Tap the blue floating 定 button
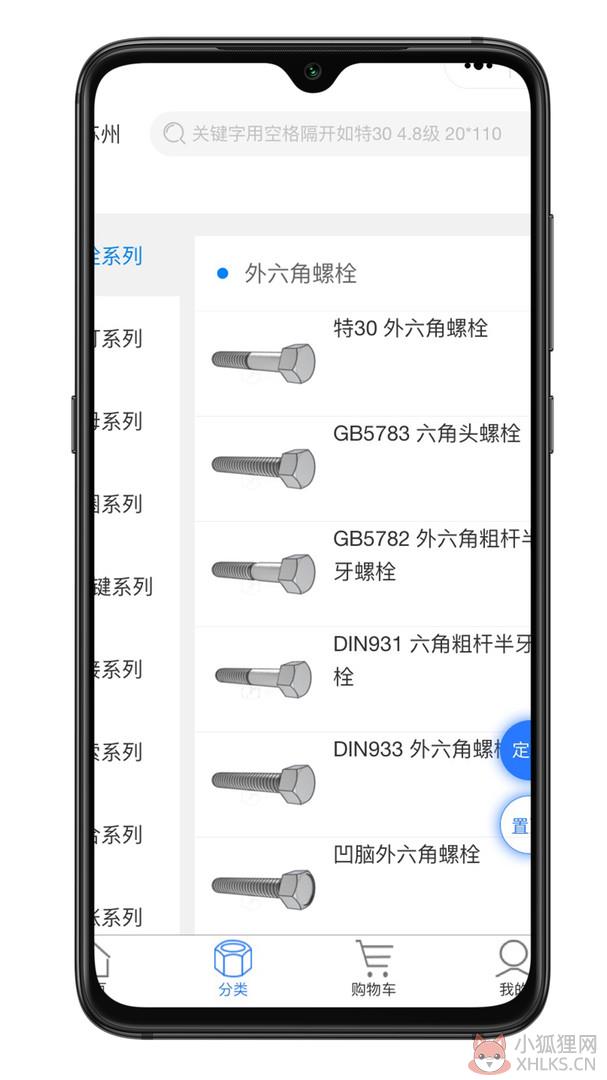Image resolution: width=607 pixels, height=1080 pixels. click(516, 750)
